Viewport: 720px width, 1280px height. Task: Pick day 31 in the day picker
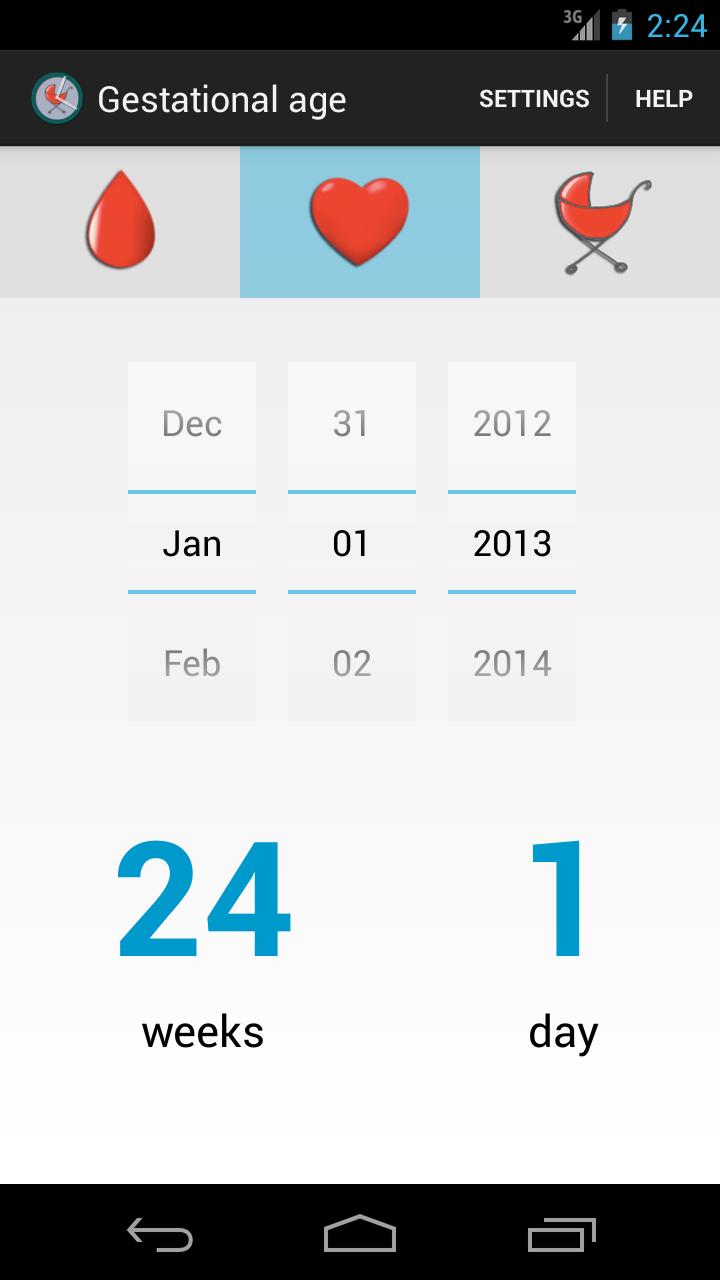click(352, 423)
